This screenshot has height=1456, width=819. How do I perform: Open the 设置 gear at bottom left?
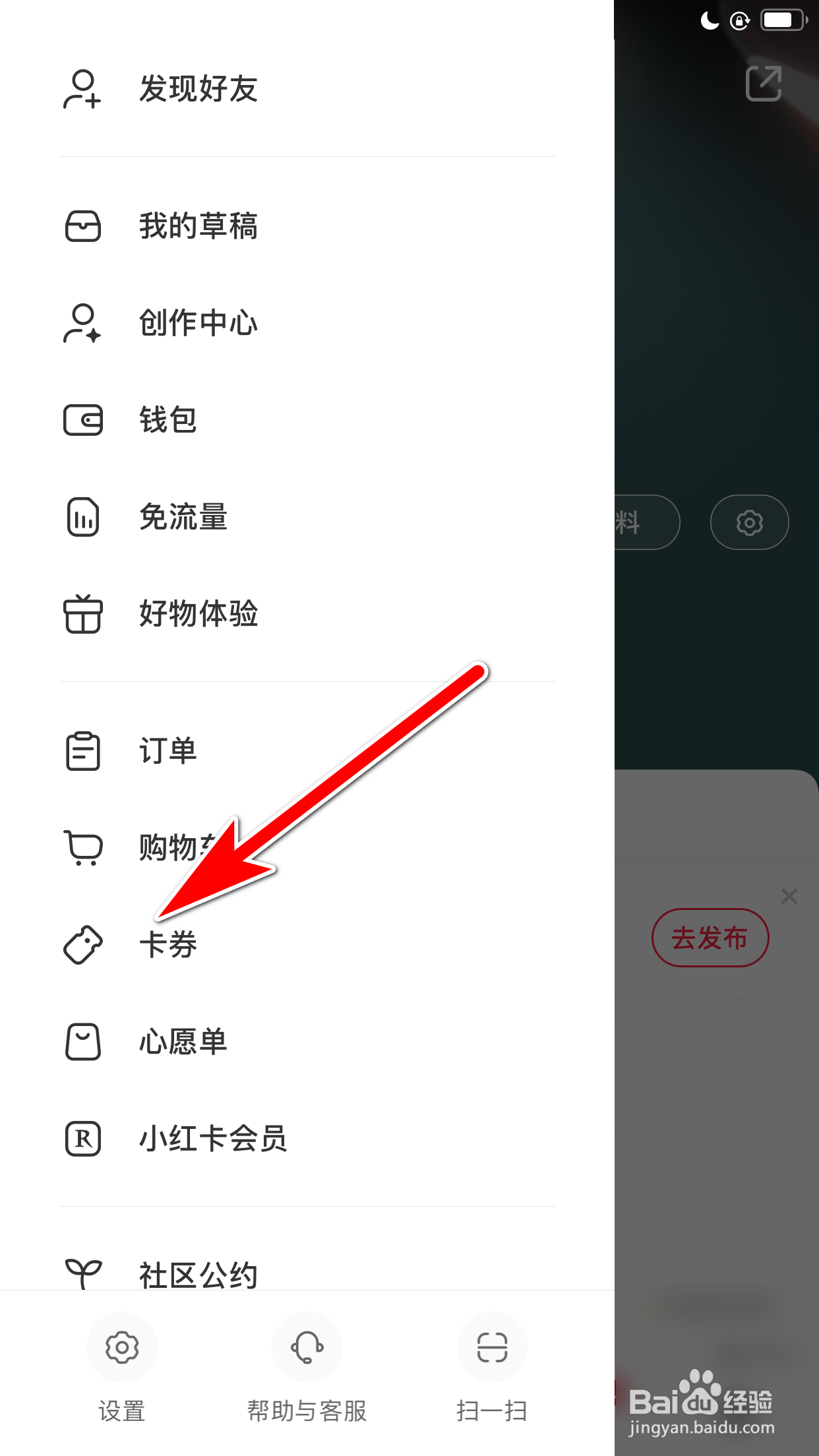(122, 1347)
